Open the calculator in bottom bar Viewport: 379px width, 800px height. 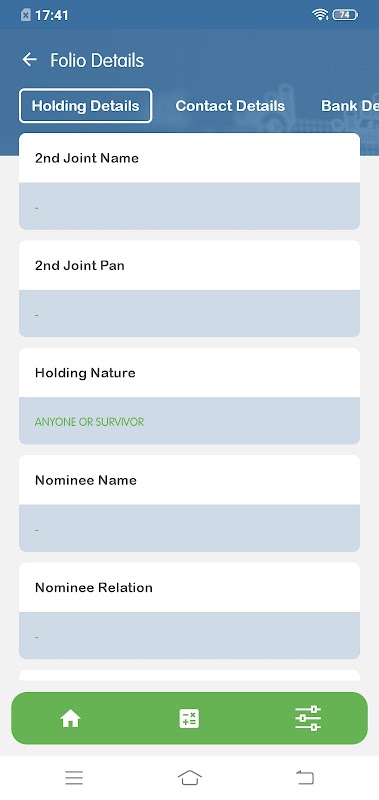189,719
